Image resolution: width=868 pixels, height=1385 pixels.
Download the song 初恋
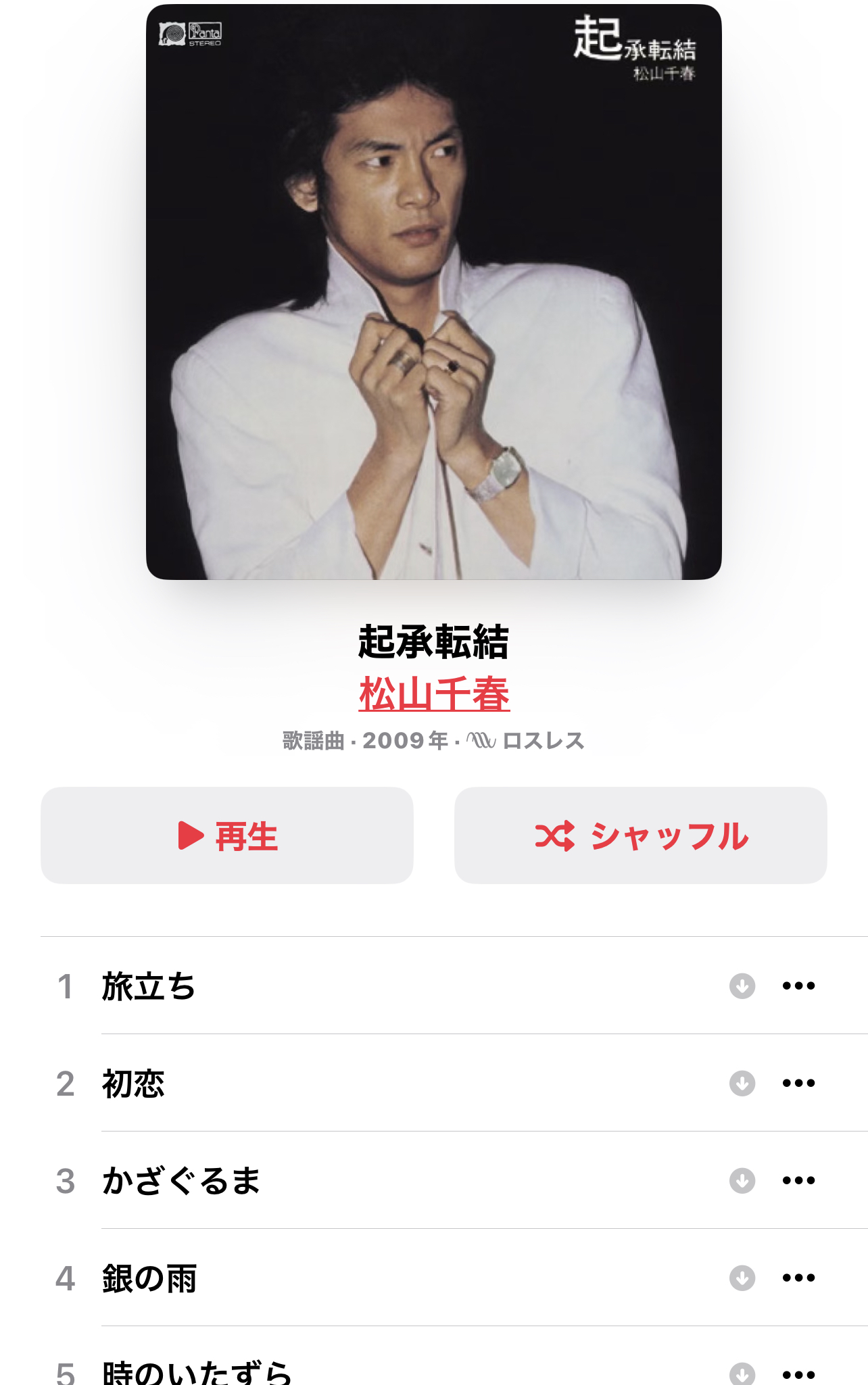(742, 1084)
